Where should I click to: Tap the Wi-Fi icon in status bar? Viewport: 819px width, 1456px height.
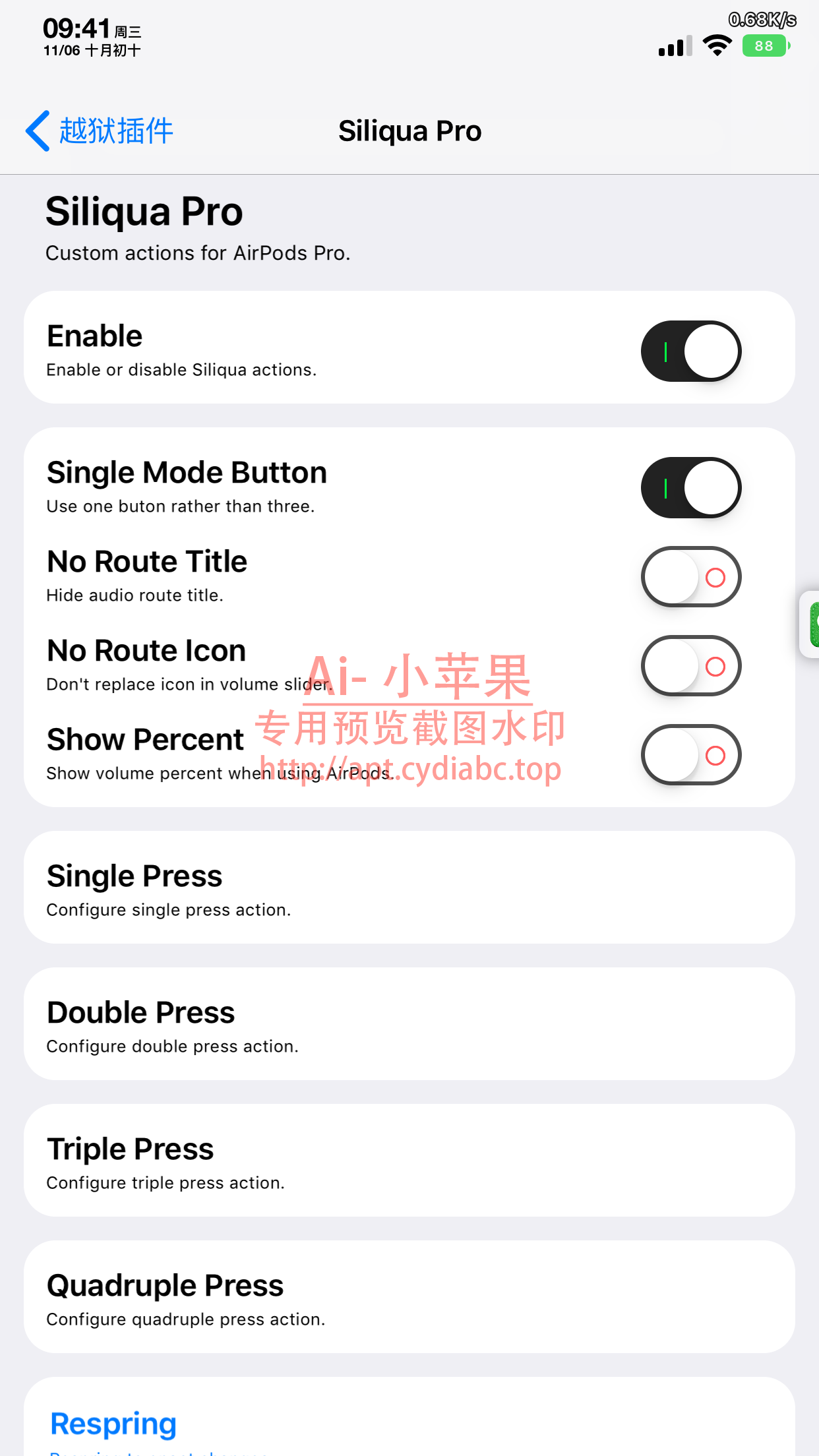[x=716, y=45]
